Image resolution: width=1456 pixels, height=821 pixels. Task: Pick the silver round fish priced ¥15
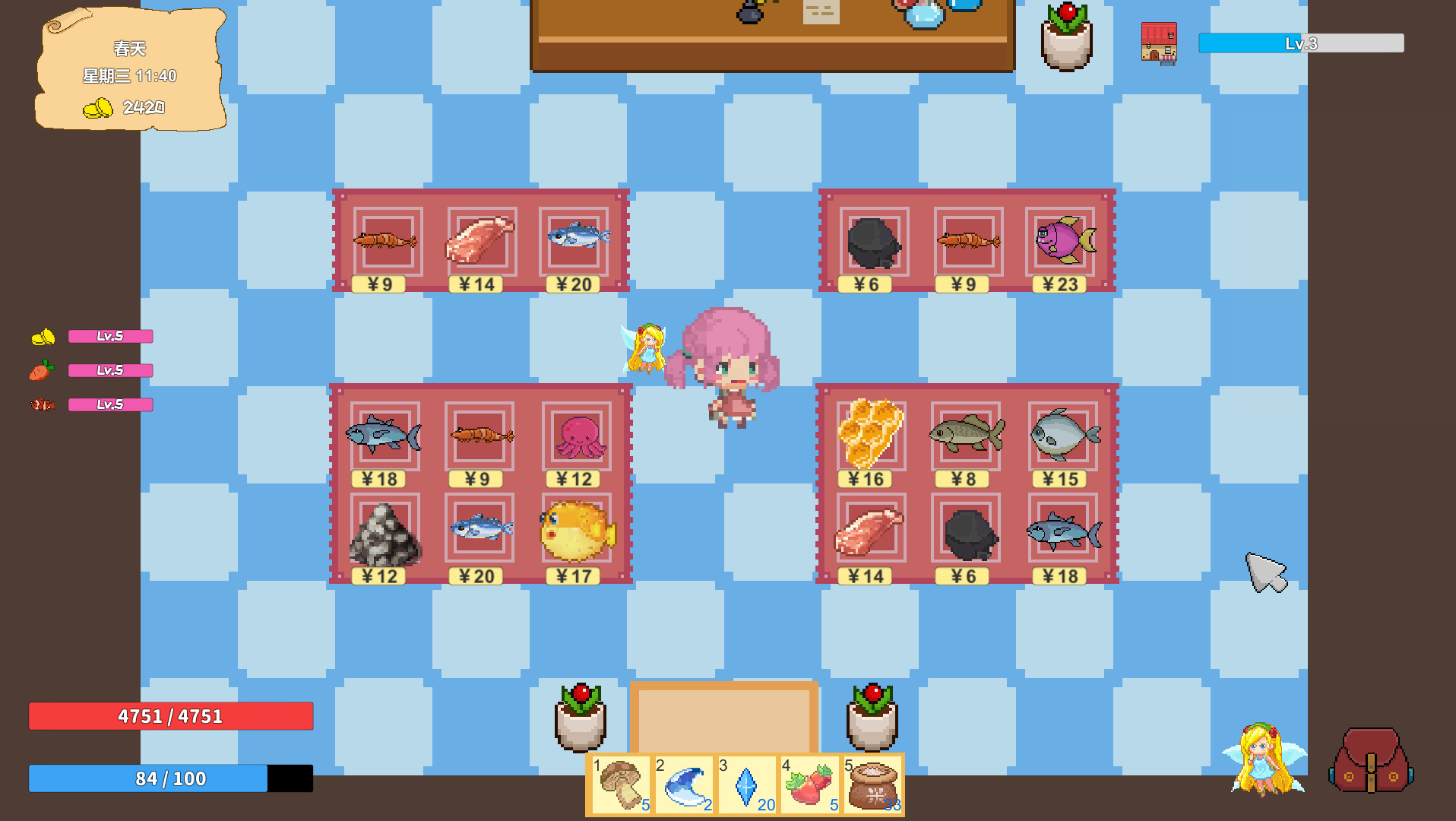pyautogui.click(x=1064, y=435)
